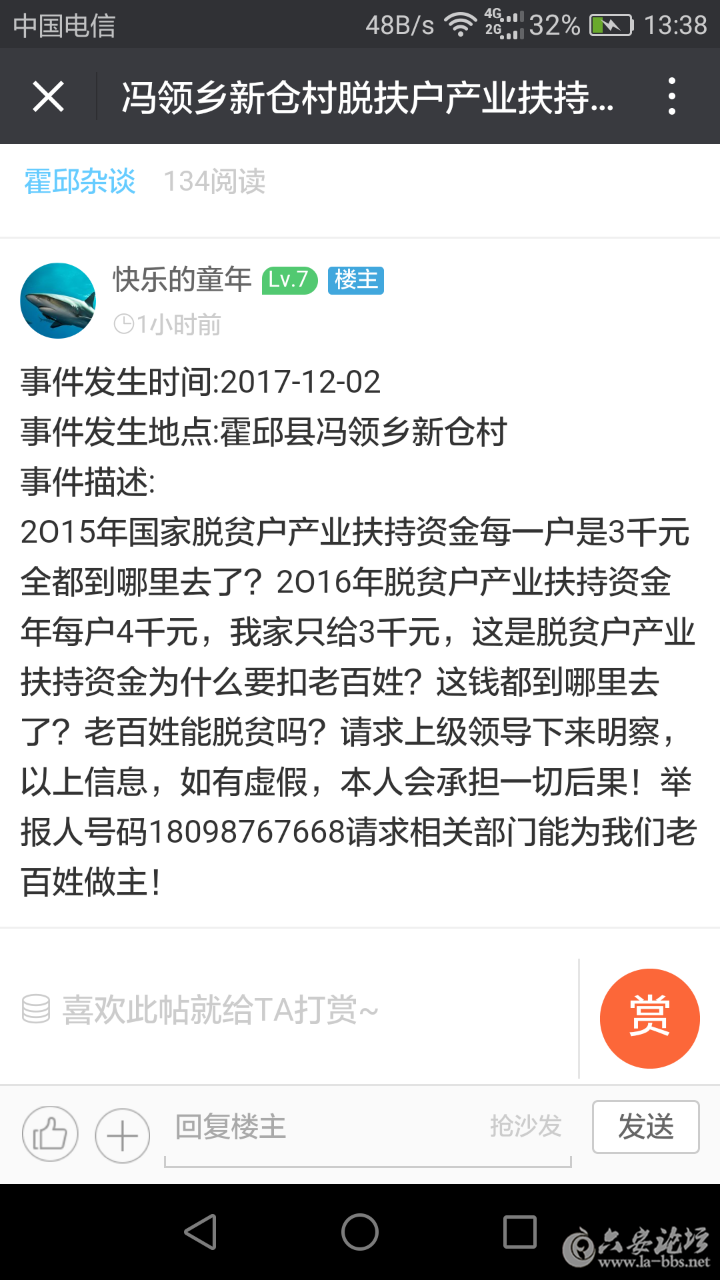Go to the system home screen

point(360,1232)
